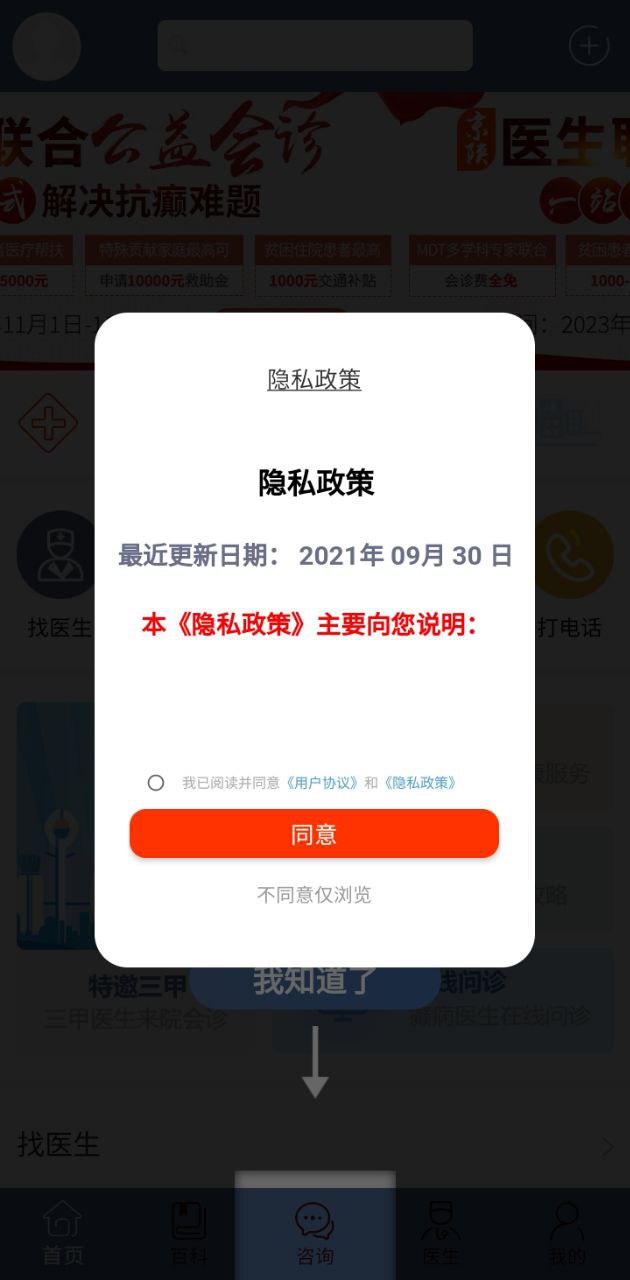Open the 《用户协议》 link
630x1280 pixels.
pyautogui.click(x=322, y=783)
